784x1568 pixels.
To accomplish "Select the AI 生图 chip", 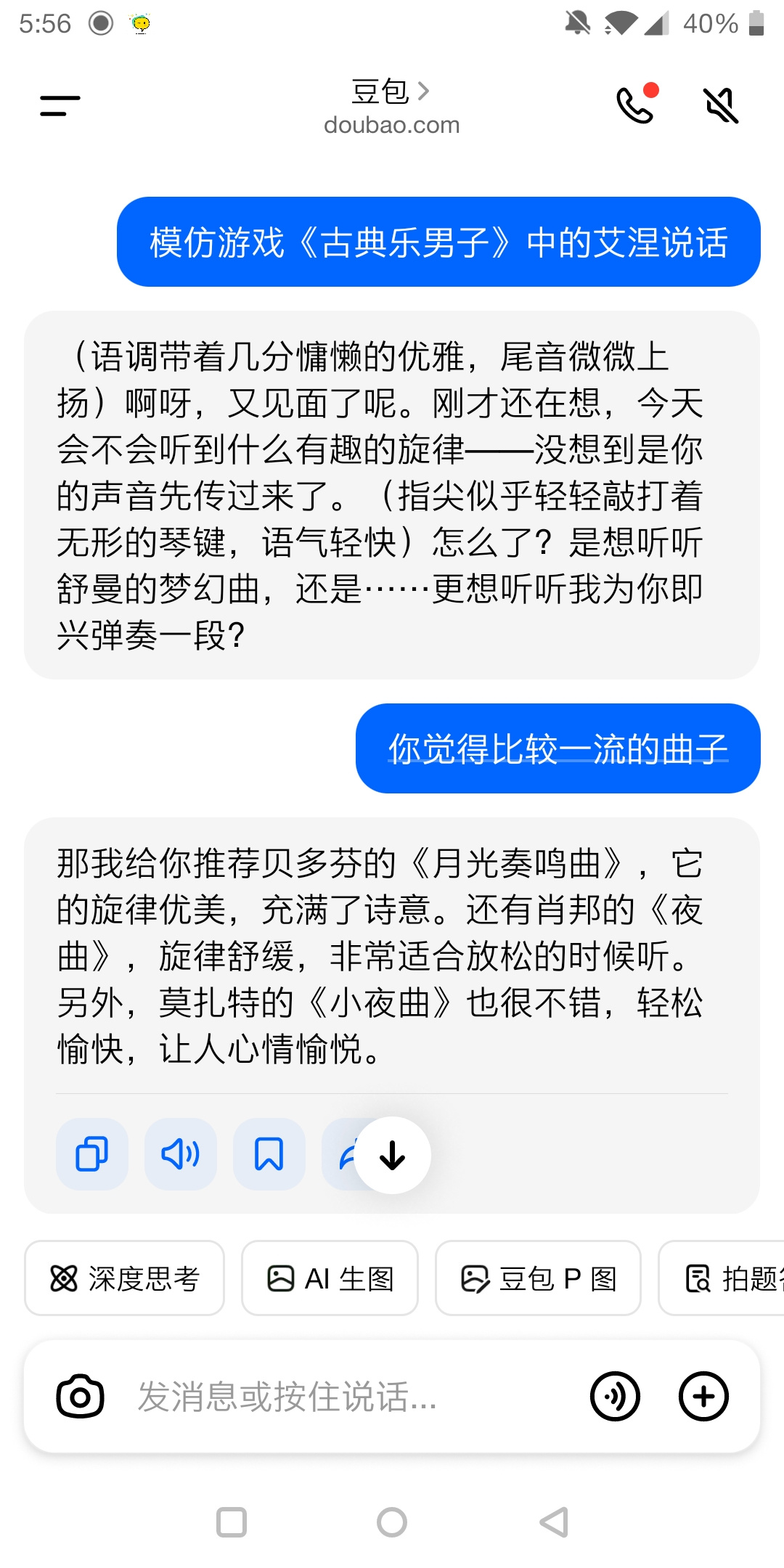I will (x=330, y=1278).
